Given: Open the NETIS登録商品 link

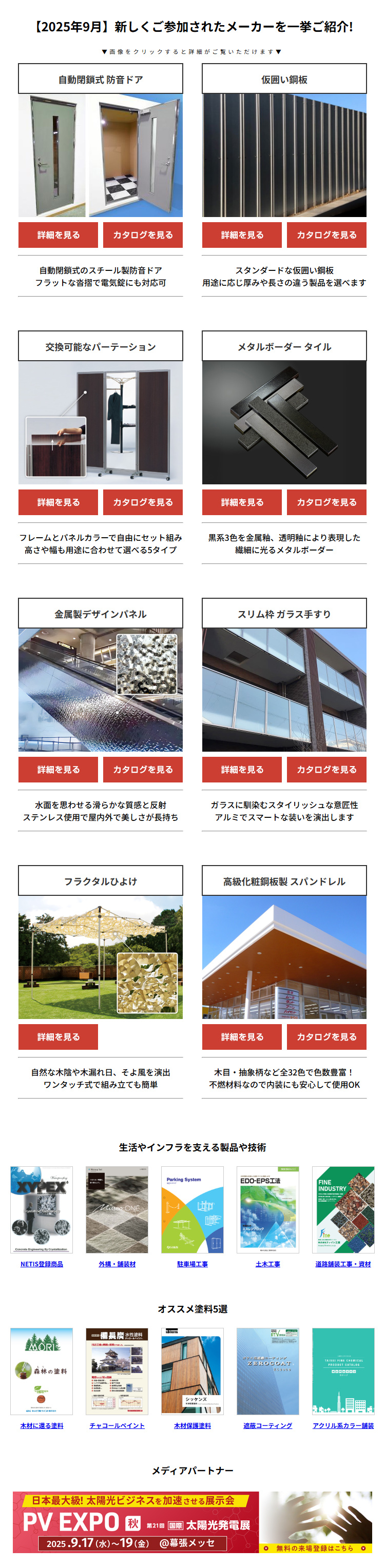Looking at the screenshot, I should (42, 1264).
